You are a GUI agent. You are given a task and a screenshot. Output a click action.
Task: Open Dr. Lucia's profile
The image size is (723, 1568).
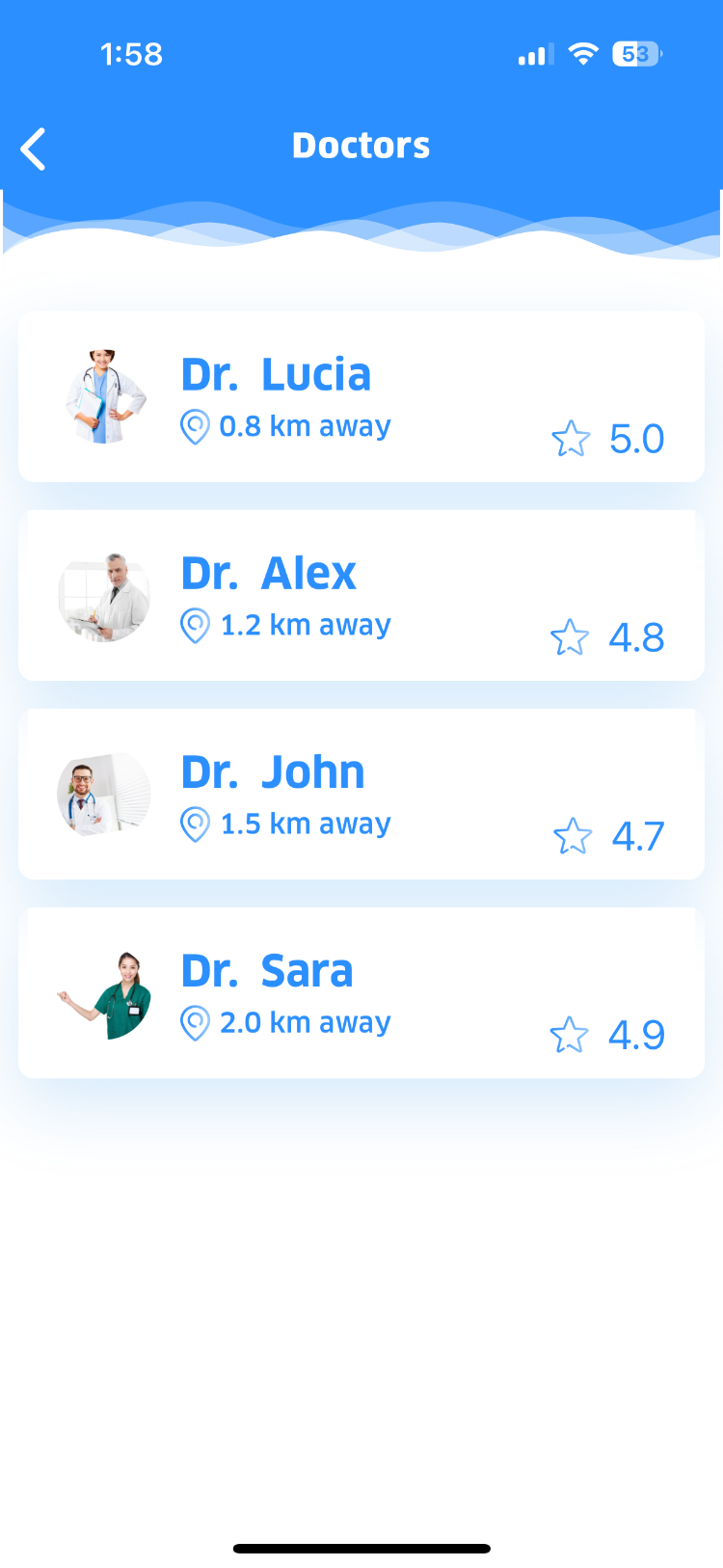pos(277,375)
